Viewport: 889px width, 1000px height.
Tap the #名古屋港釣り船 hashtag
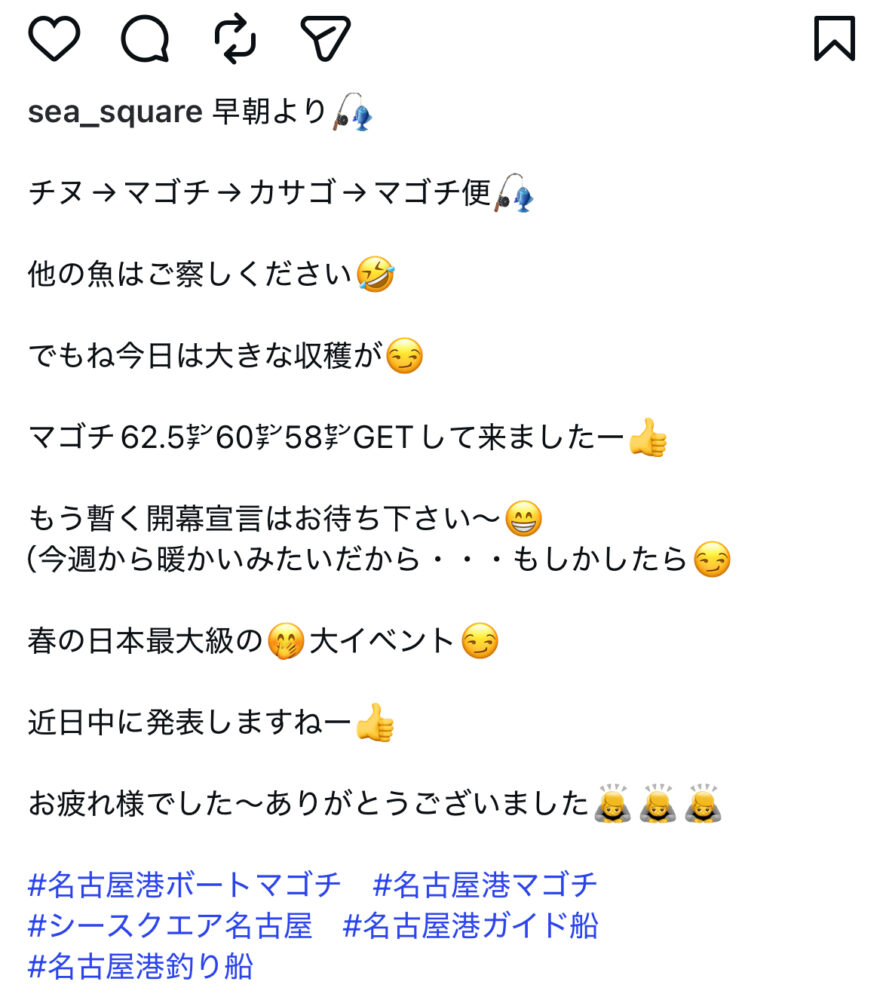click(140, 967)
